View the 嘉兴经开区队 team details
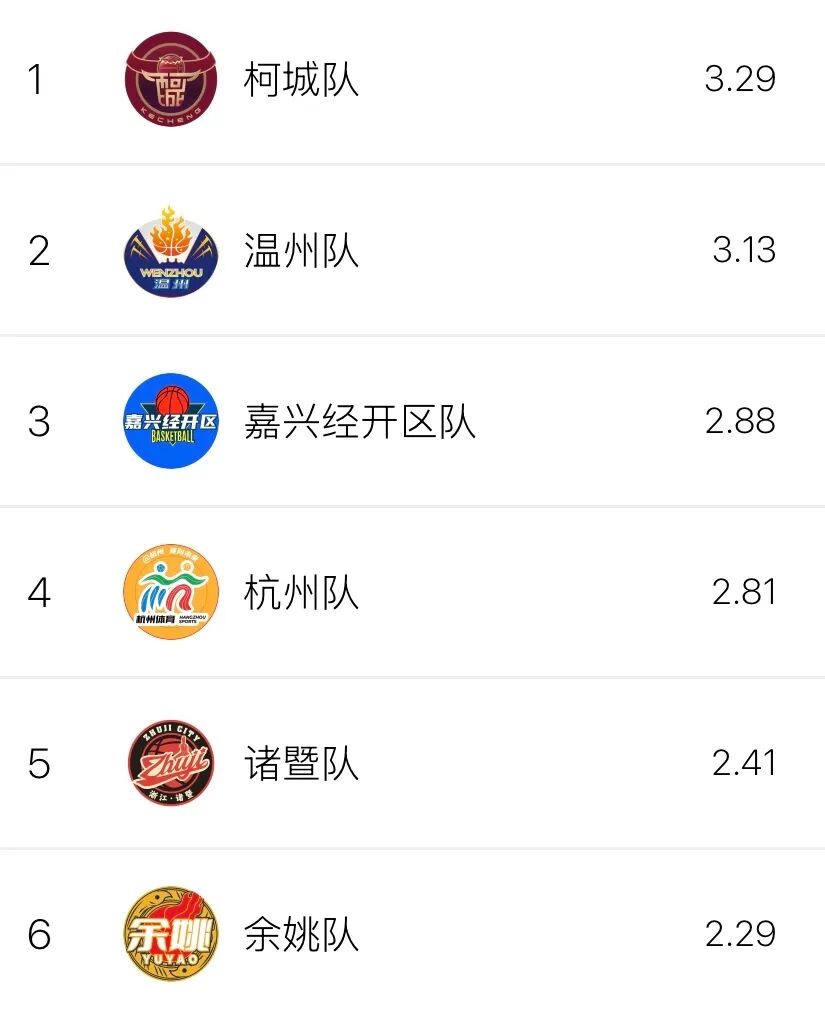The height and width of the screenshot is (1015, 825). point(359,421)
